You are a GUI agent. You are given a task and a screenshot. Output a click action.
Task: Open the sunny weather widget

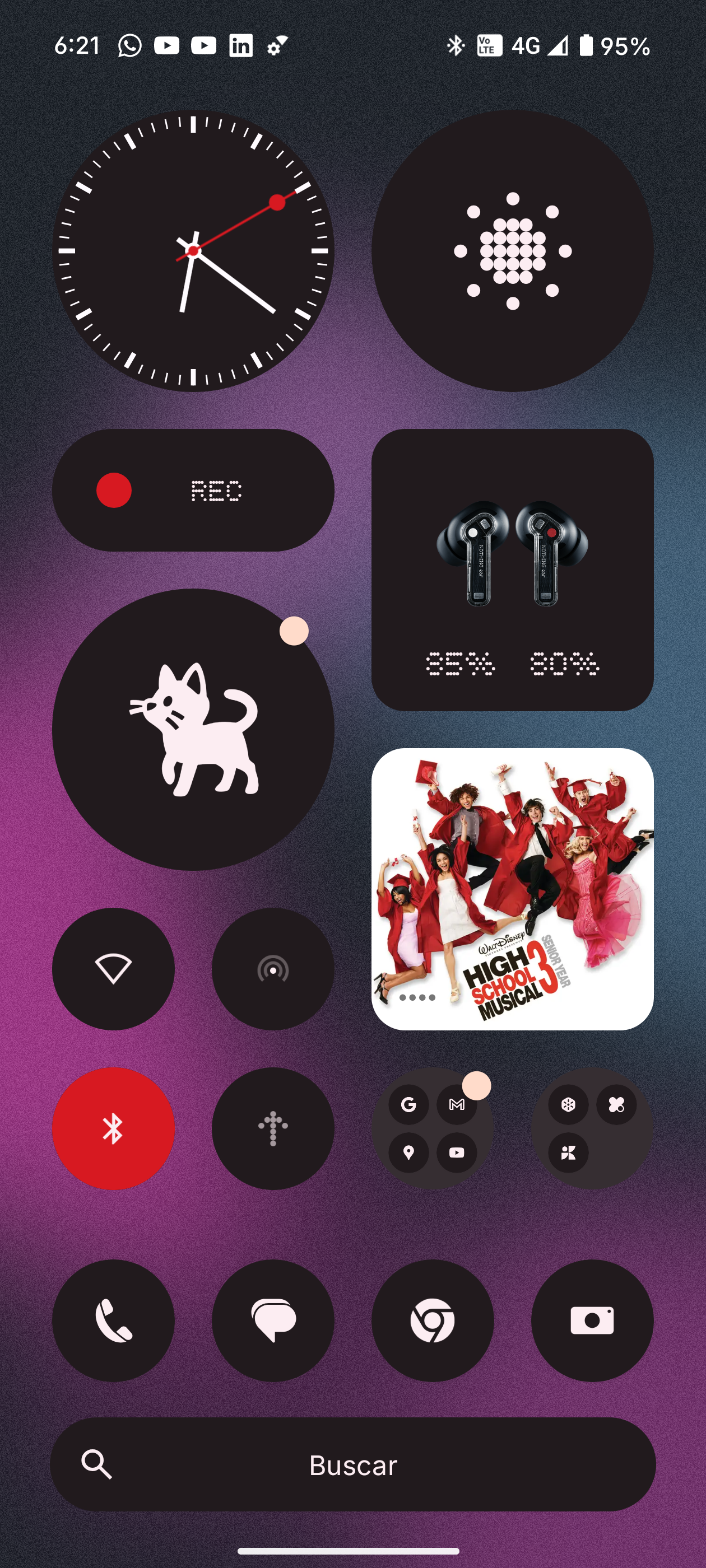tap(512, 250)
